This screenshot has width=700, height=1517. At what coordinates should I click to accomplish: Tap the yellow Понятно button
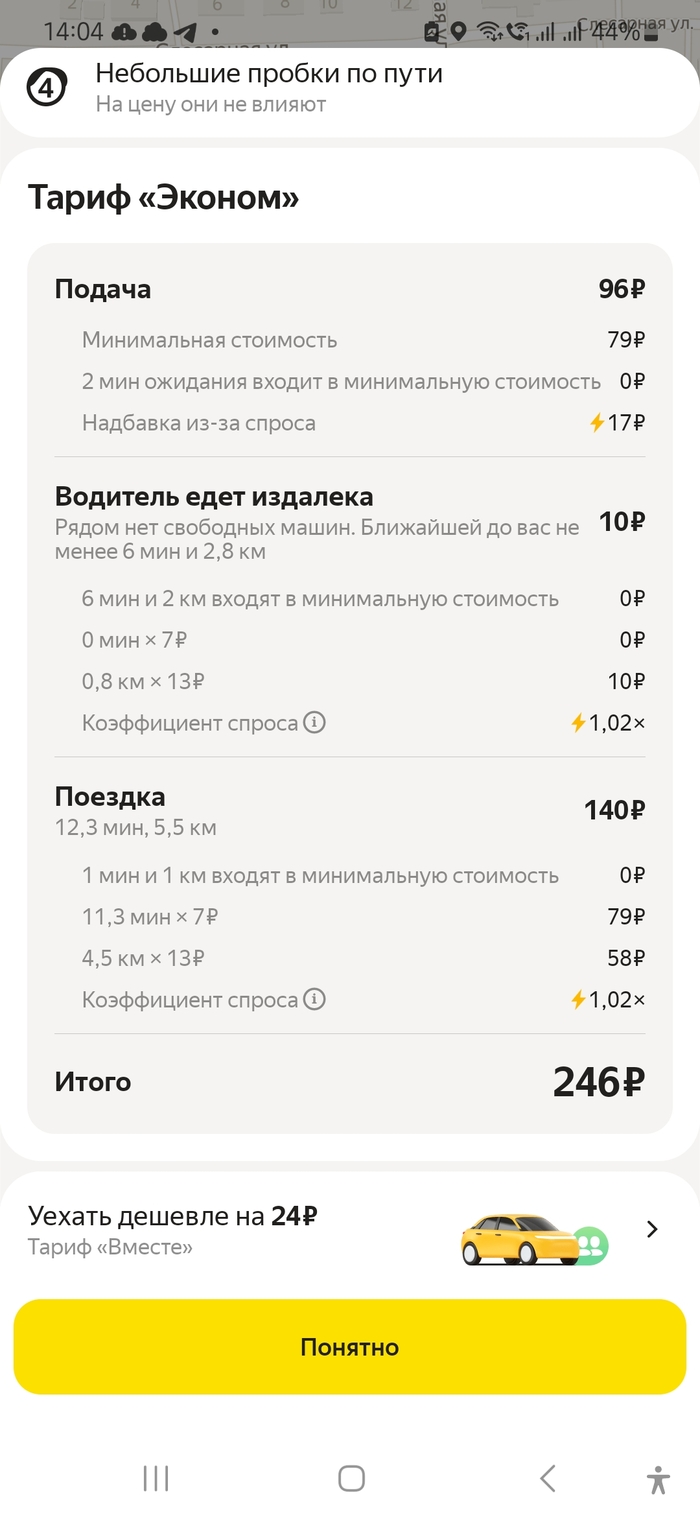[x=349, y=1346]
